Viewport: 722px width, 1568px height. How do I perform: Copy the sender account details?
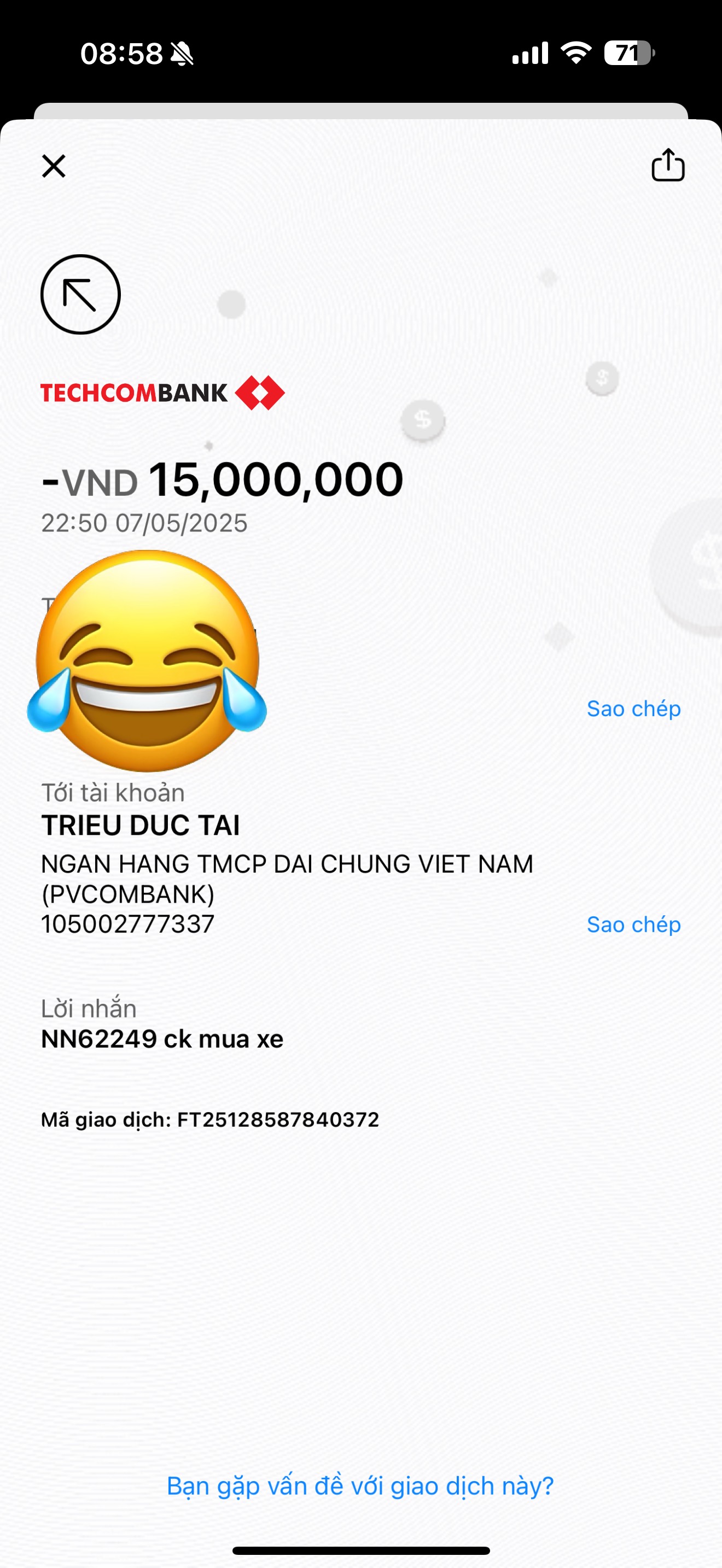point(633,709)
